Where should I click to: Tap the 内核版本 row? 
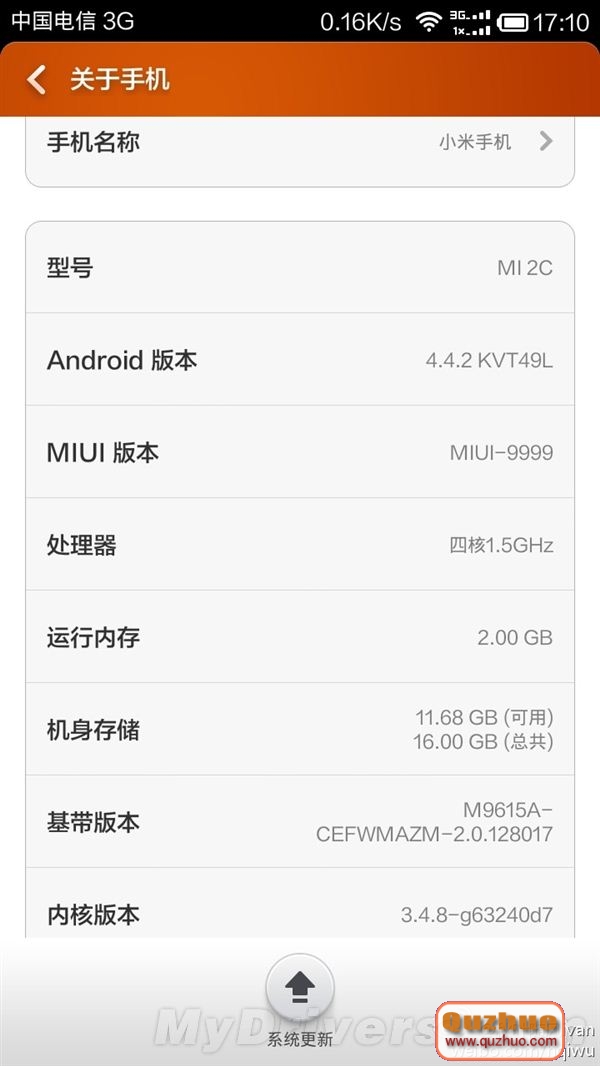tap(300, 912)
